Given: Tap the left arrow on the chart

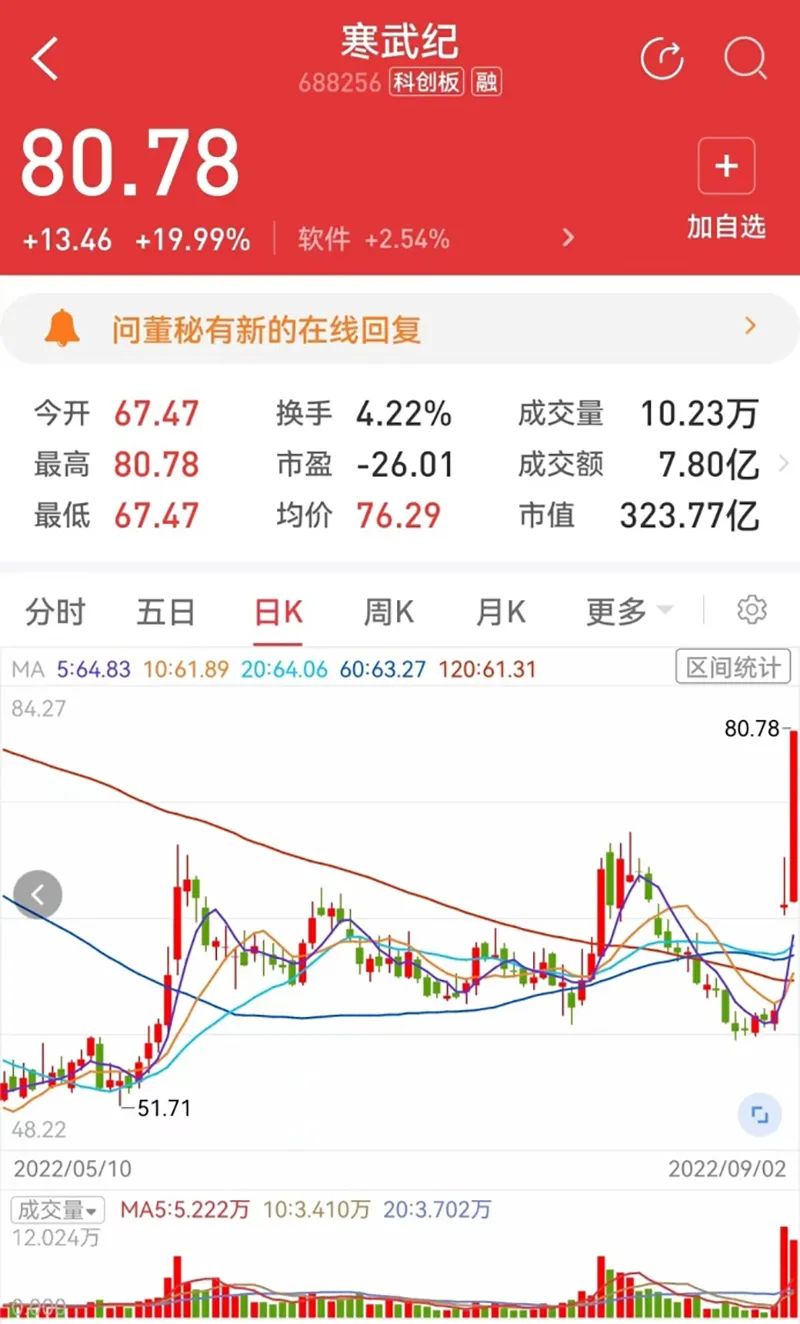Looking at the screenshot, I should [x=38, y=894].
